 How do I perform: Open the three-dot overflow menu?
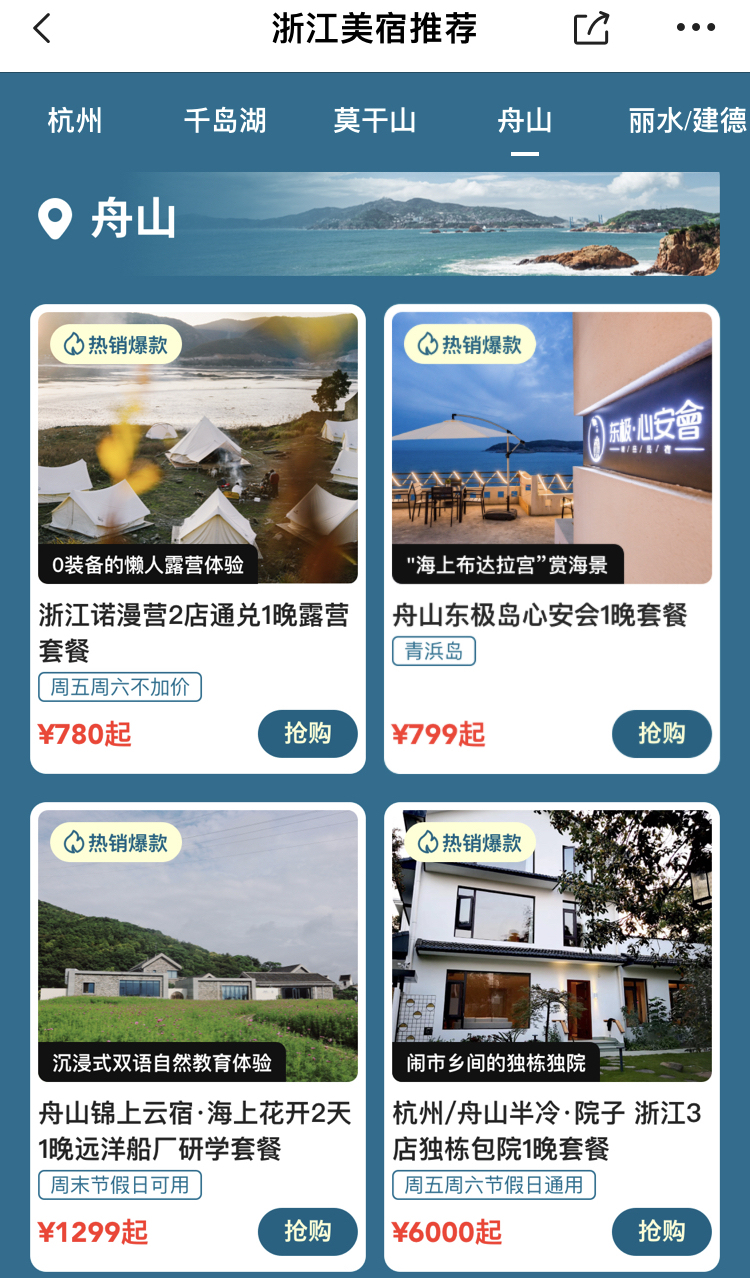tap(696, 28)
